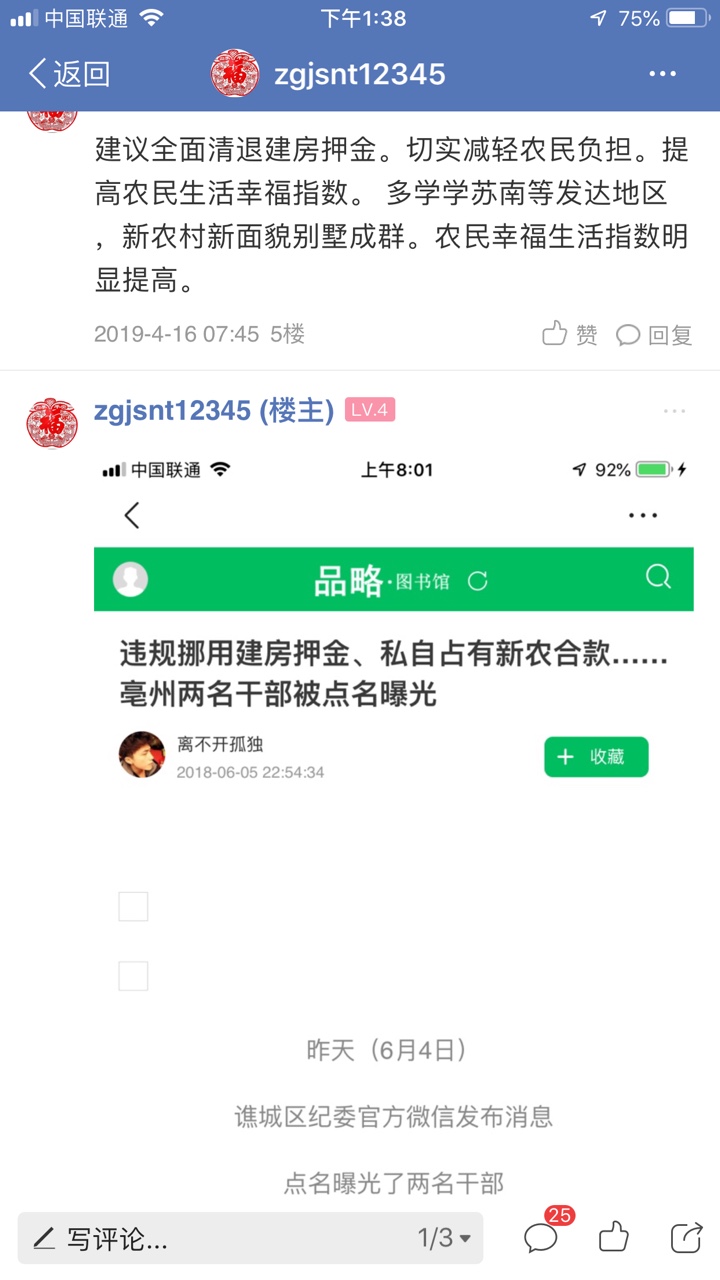Share this thread

coord(686,1237)
